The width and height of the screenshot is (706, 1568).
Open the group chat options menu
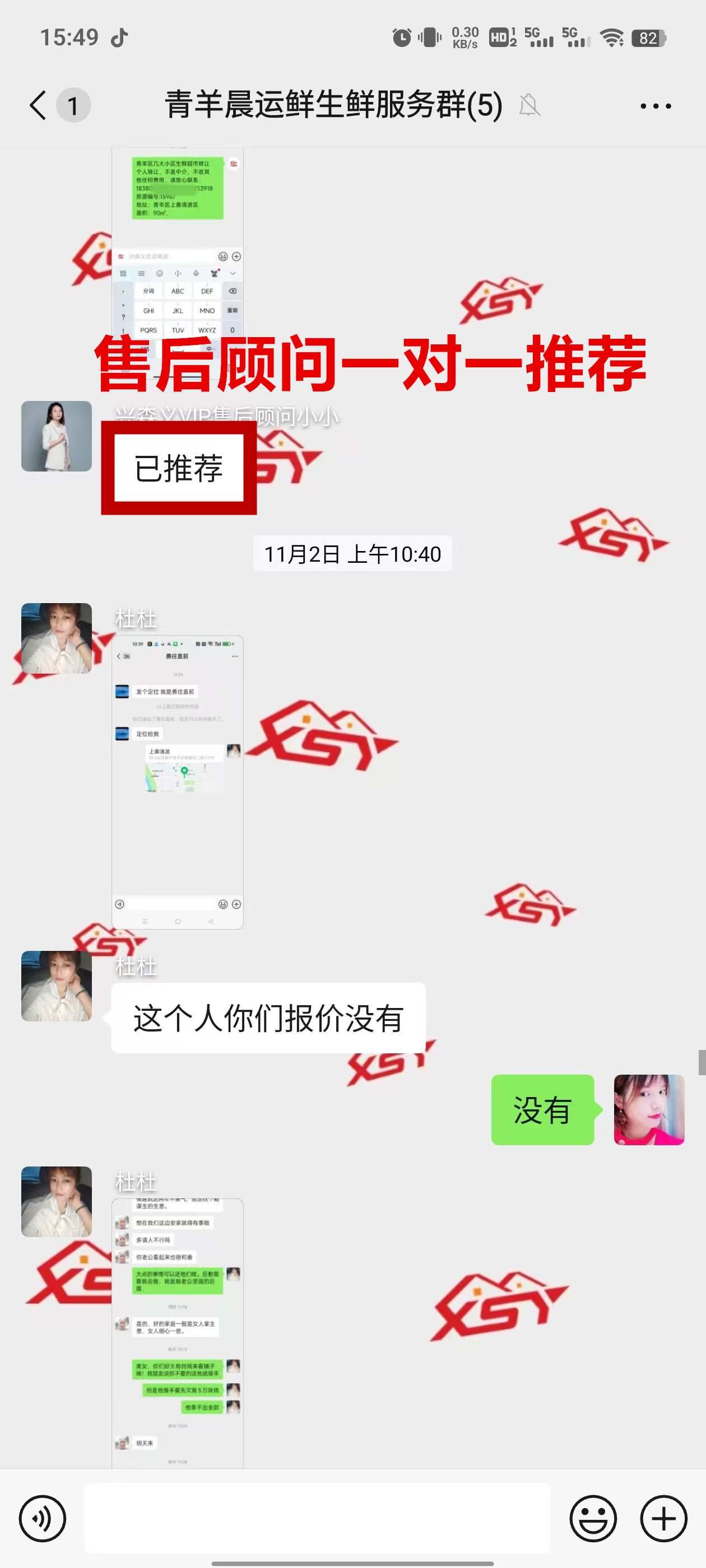[x=656, y=106]
